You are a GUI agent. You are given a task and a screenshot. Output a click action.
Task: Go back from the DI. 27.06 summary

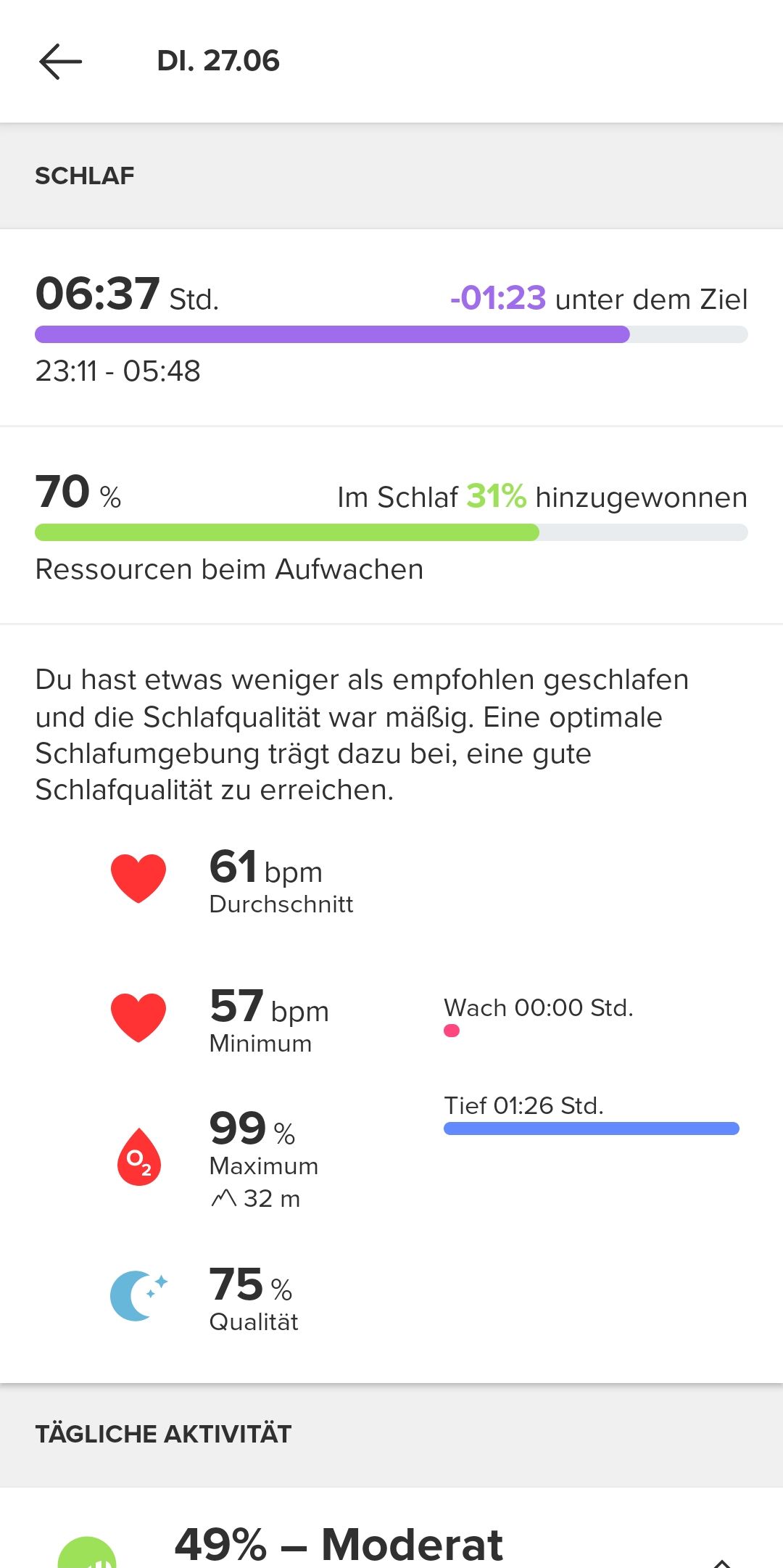(x=60, y=61)
